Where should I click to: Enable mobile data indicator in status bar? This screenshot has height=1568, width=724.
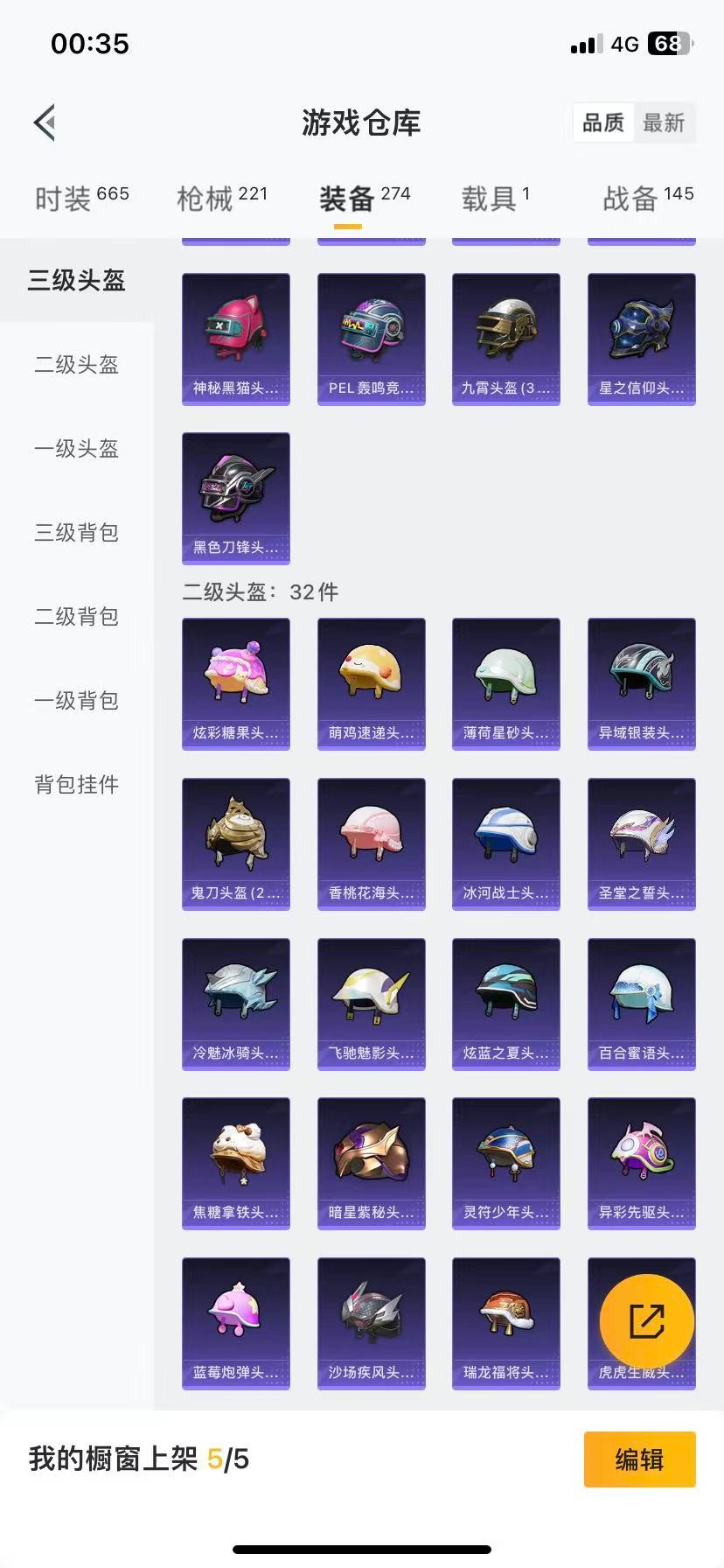coord(587,43)
